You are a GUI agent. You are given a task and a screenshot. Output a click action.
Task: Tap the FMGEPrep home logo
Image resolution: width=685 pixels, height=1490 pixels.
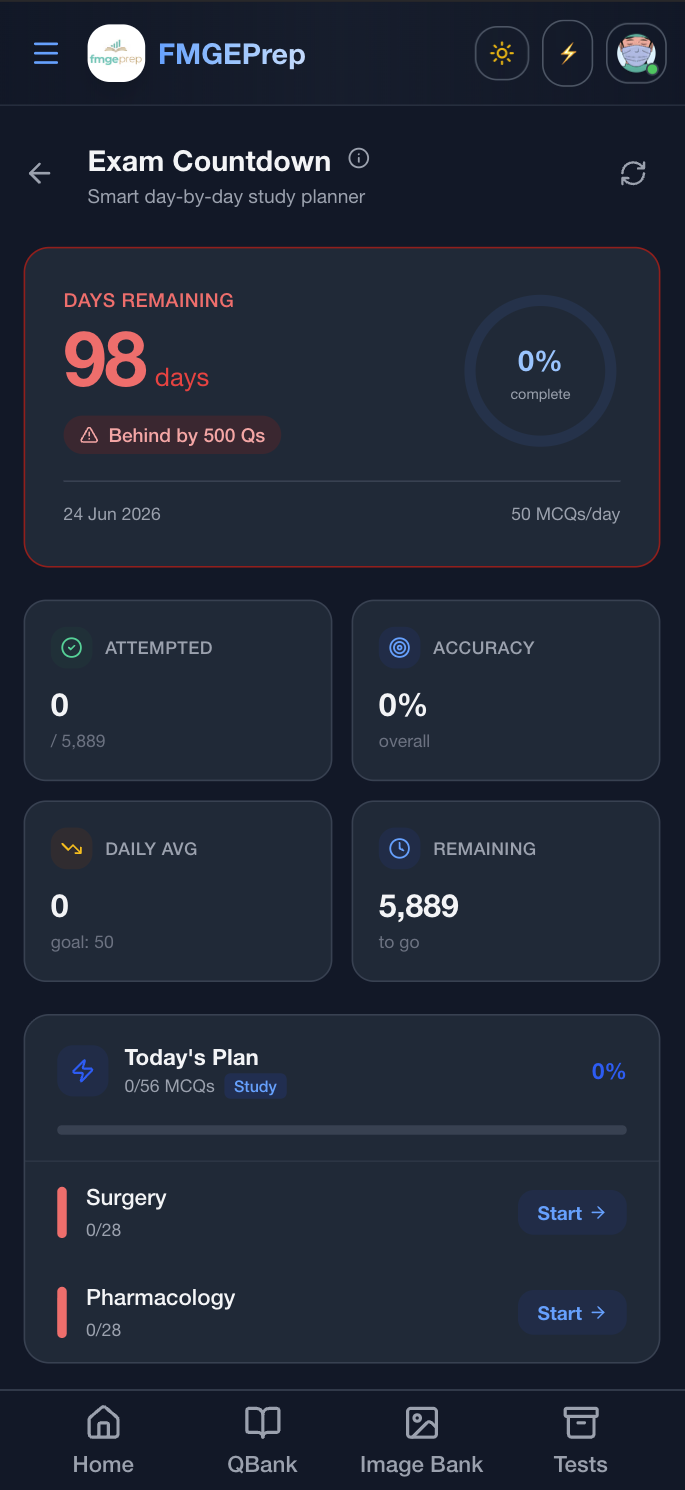click(x=116, y=53)
